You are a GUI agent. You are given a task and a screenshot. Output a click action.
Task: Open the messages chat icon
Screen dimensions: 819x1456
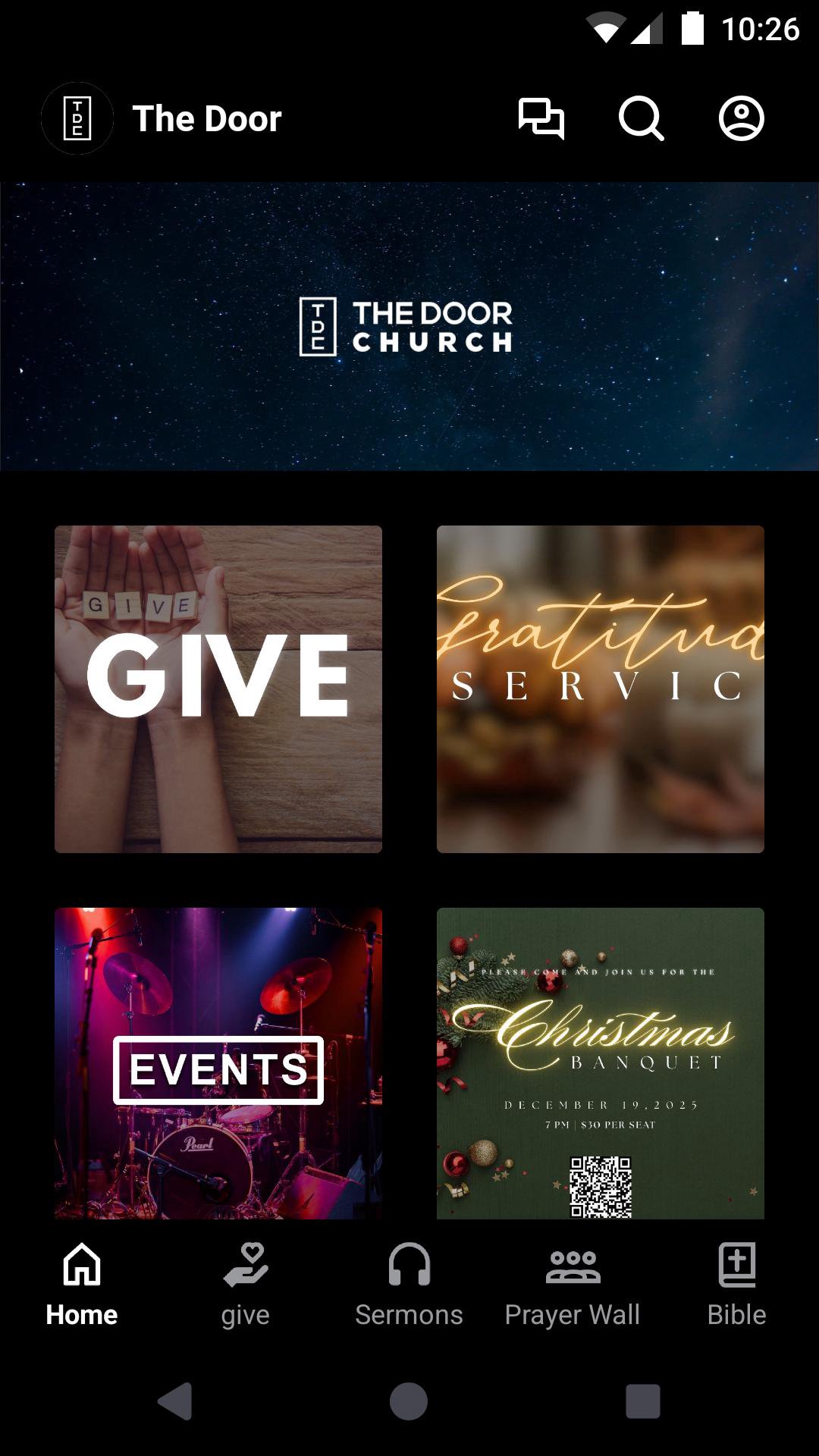point(541,119)
